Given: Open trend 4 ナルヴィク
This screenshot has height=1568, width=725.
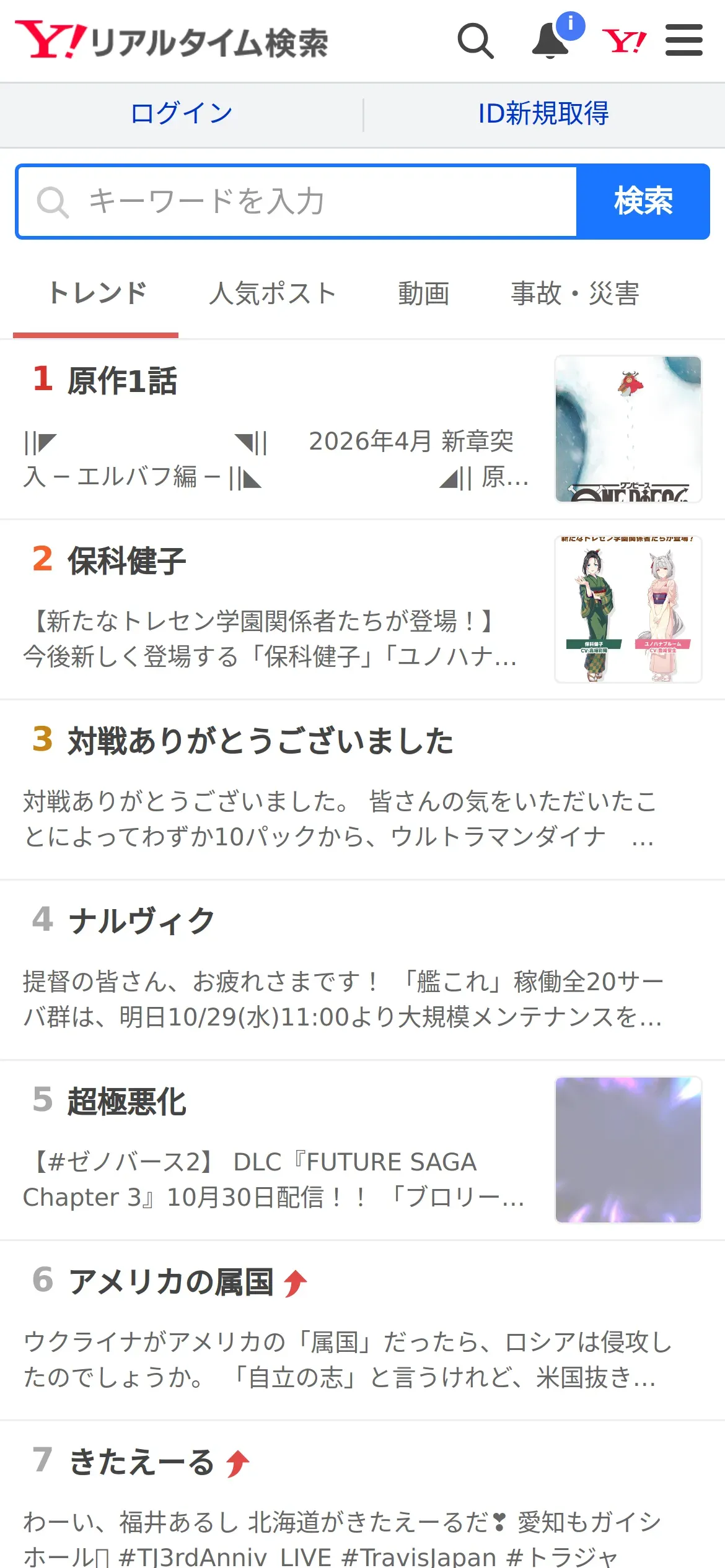Looking at the screenshot, I should [x=141, y=921].
